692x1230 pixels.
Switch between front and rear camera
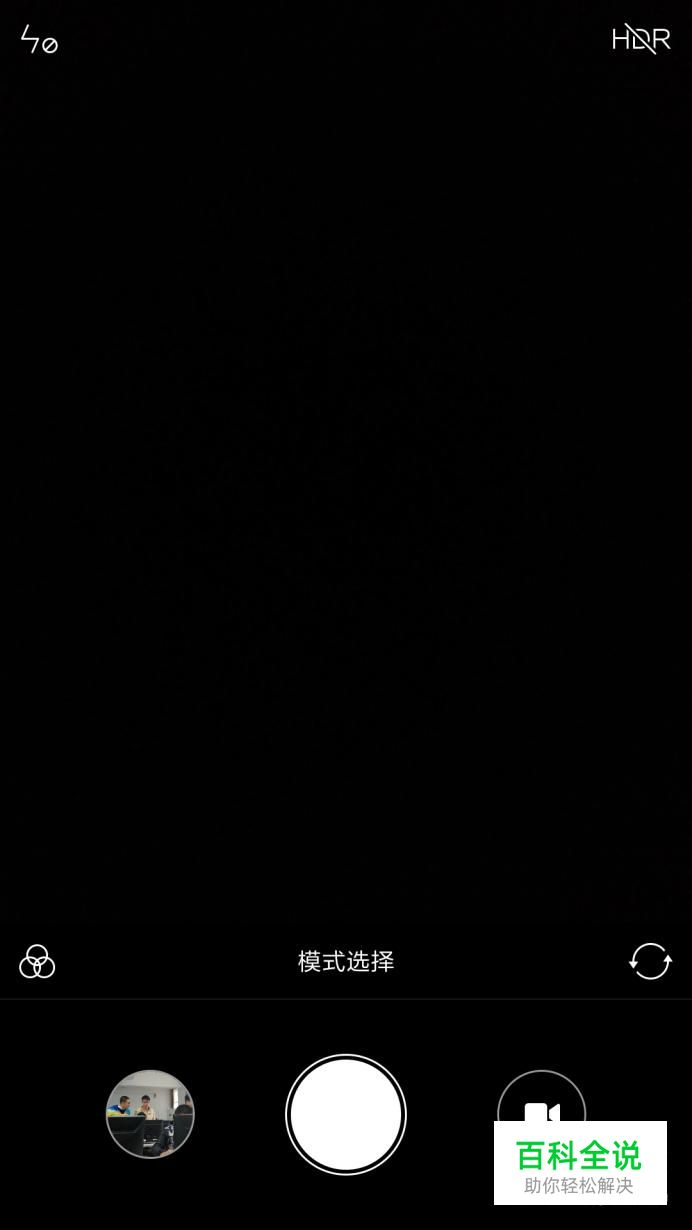[x=650, y=962]
